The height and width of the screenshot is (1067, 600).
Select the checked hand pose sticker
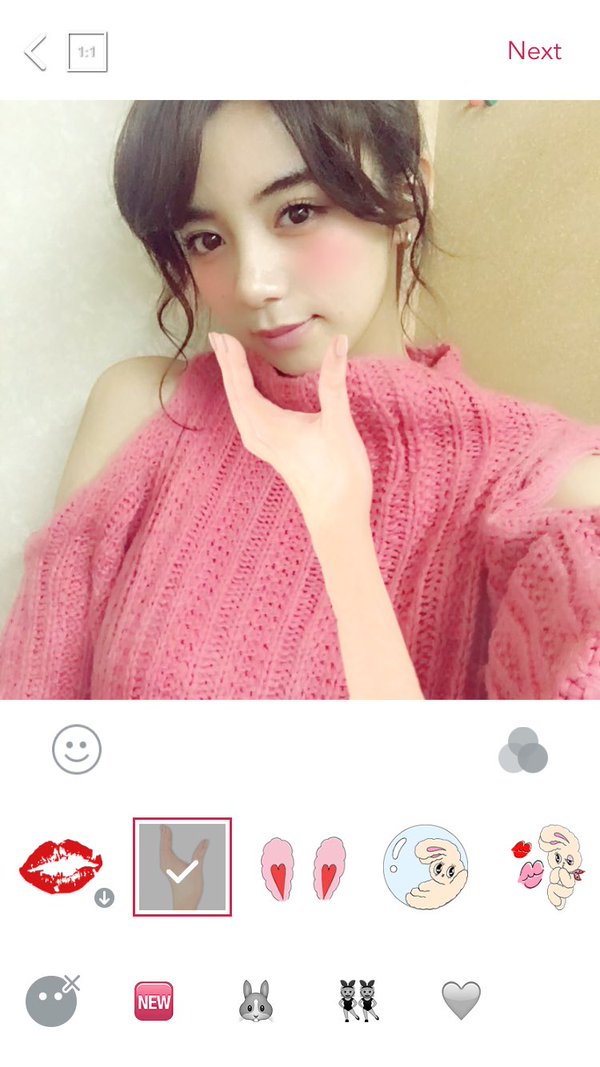click(x=182, y=867)
